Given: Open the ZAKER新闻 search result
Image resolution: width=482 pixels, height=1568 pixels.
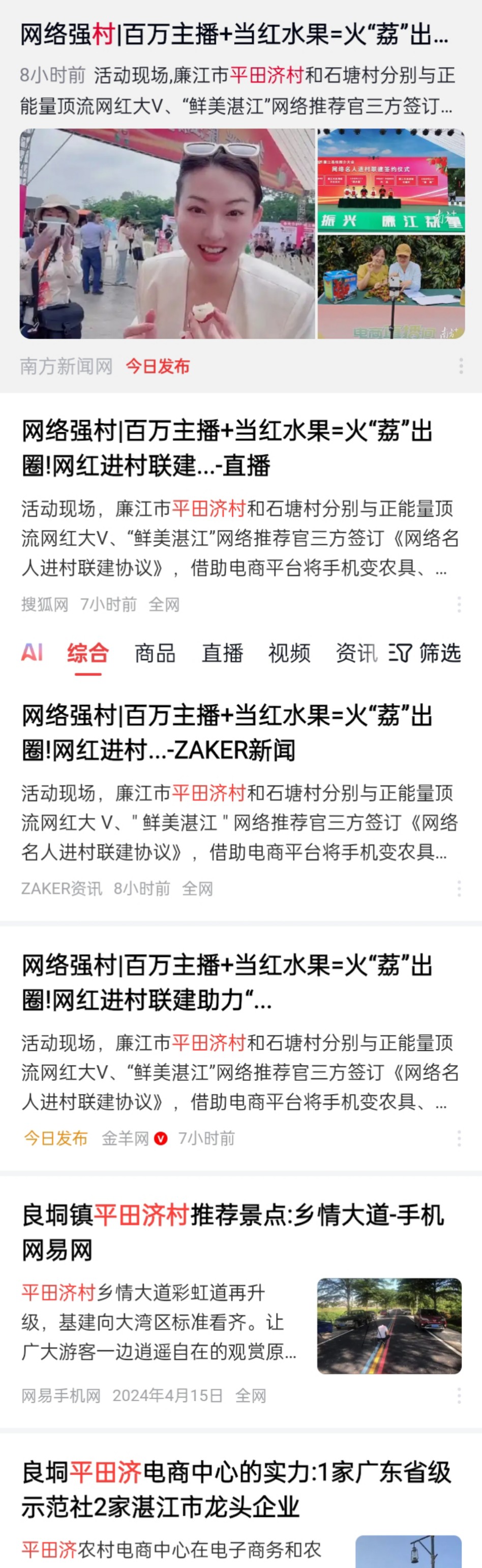Looking at the screenshot, I should click(x=226, y=733).
